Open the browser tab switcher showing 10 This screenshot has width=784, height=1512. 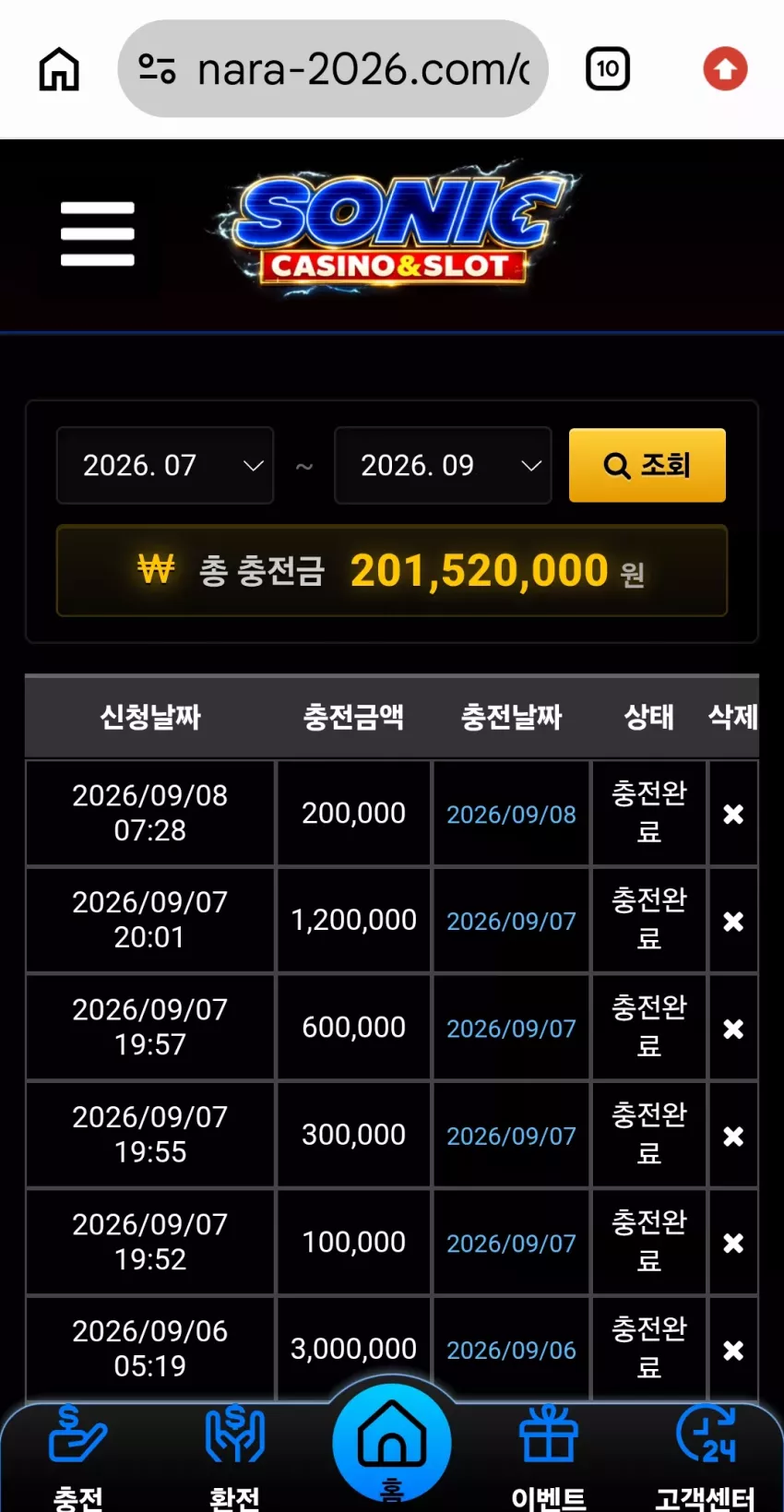click(x=608, y=69)
